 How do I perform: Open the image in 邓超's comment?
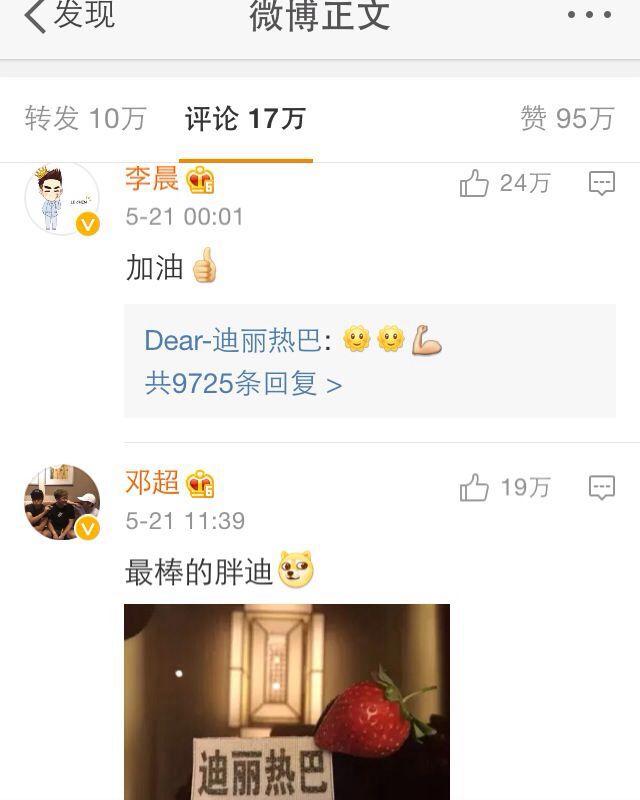(x=287, y=700)
